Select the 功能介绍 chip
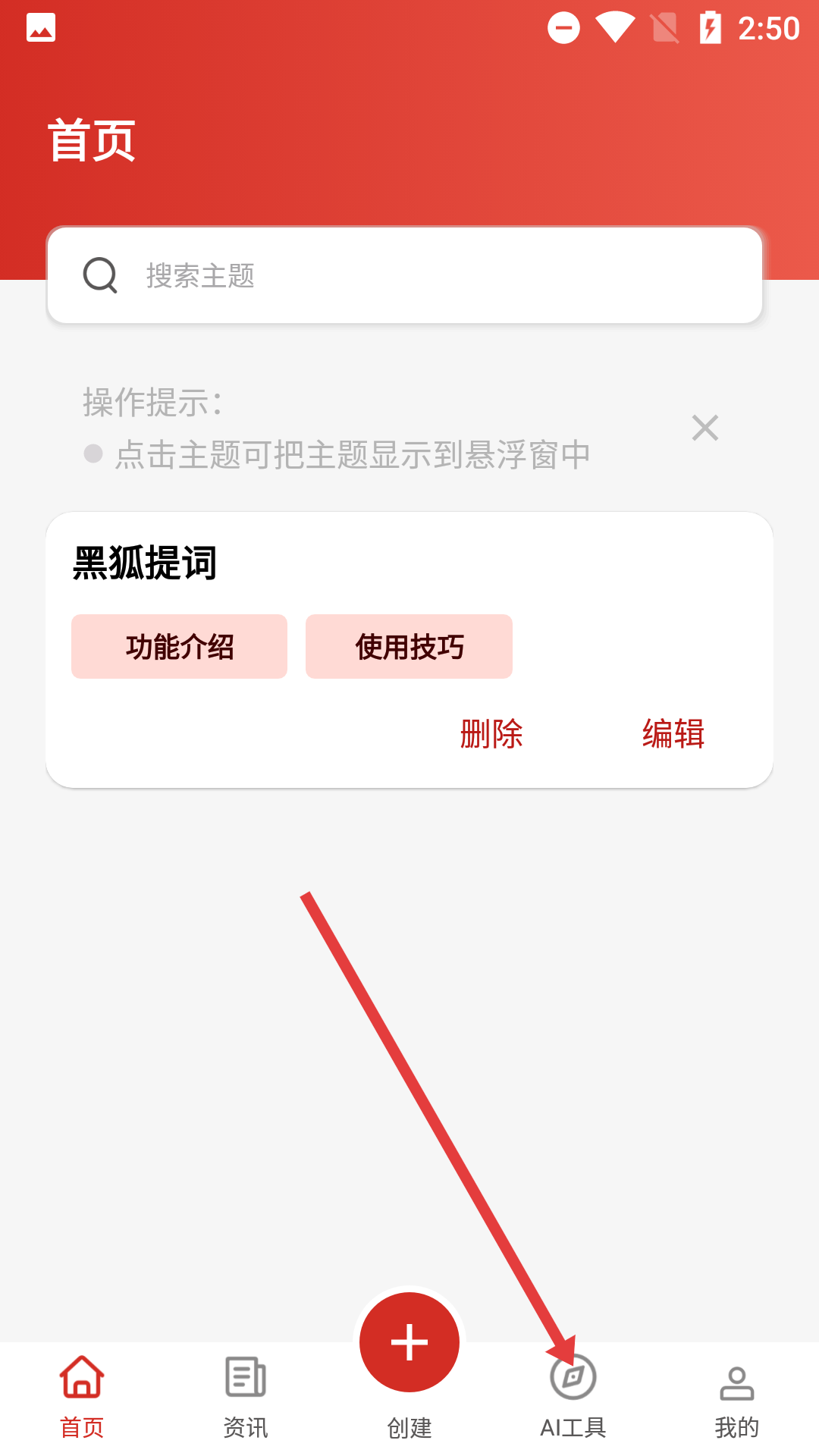 (x=179, y=647)
